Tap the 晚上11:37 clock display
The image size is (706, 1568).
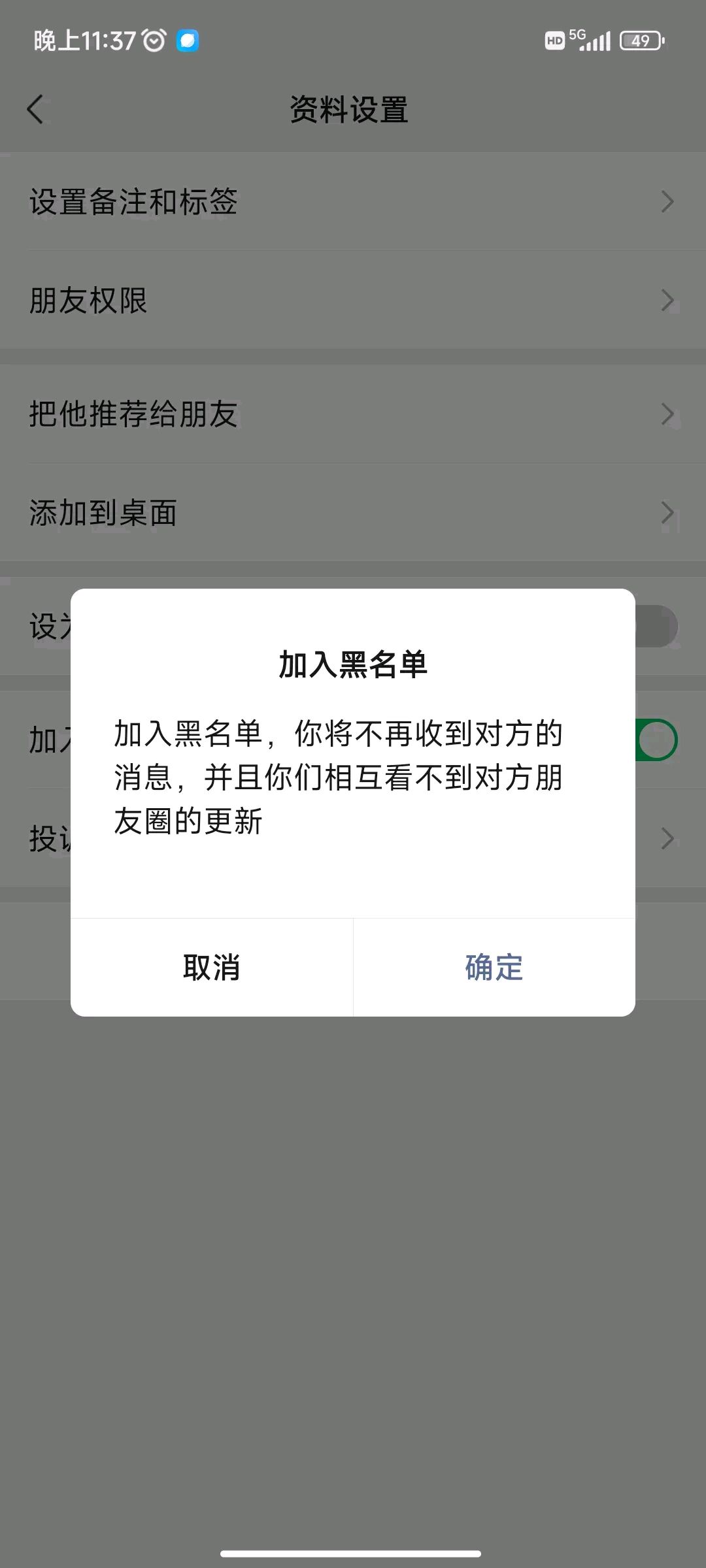pos(83,41)
